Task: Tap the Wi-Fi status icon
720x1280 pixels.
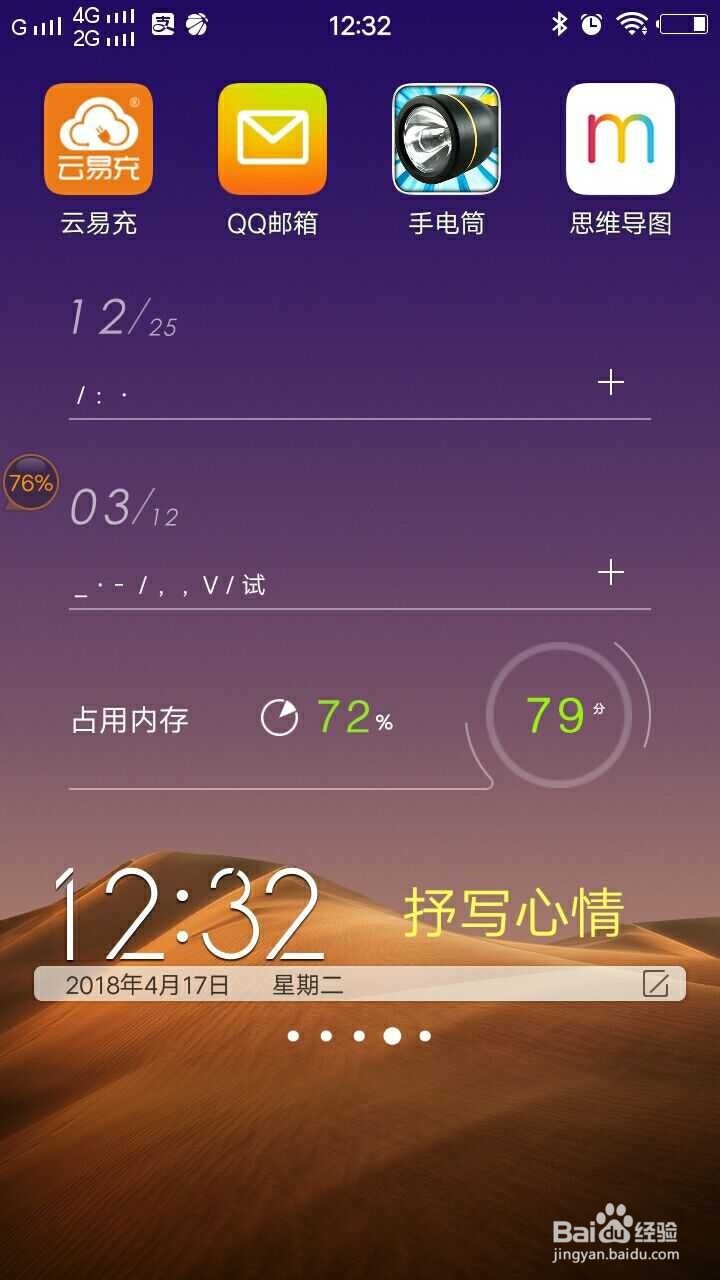Action: 634,26
